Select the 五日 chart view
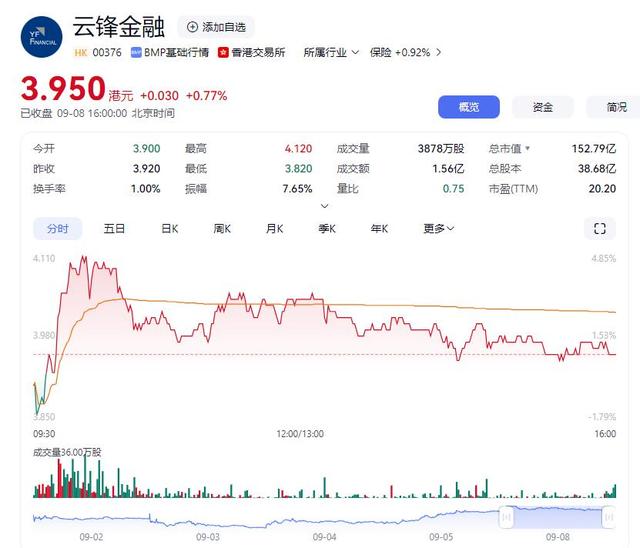 [114, 229]
